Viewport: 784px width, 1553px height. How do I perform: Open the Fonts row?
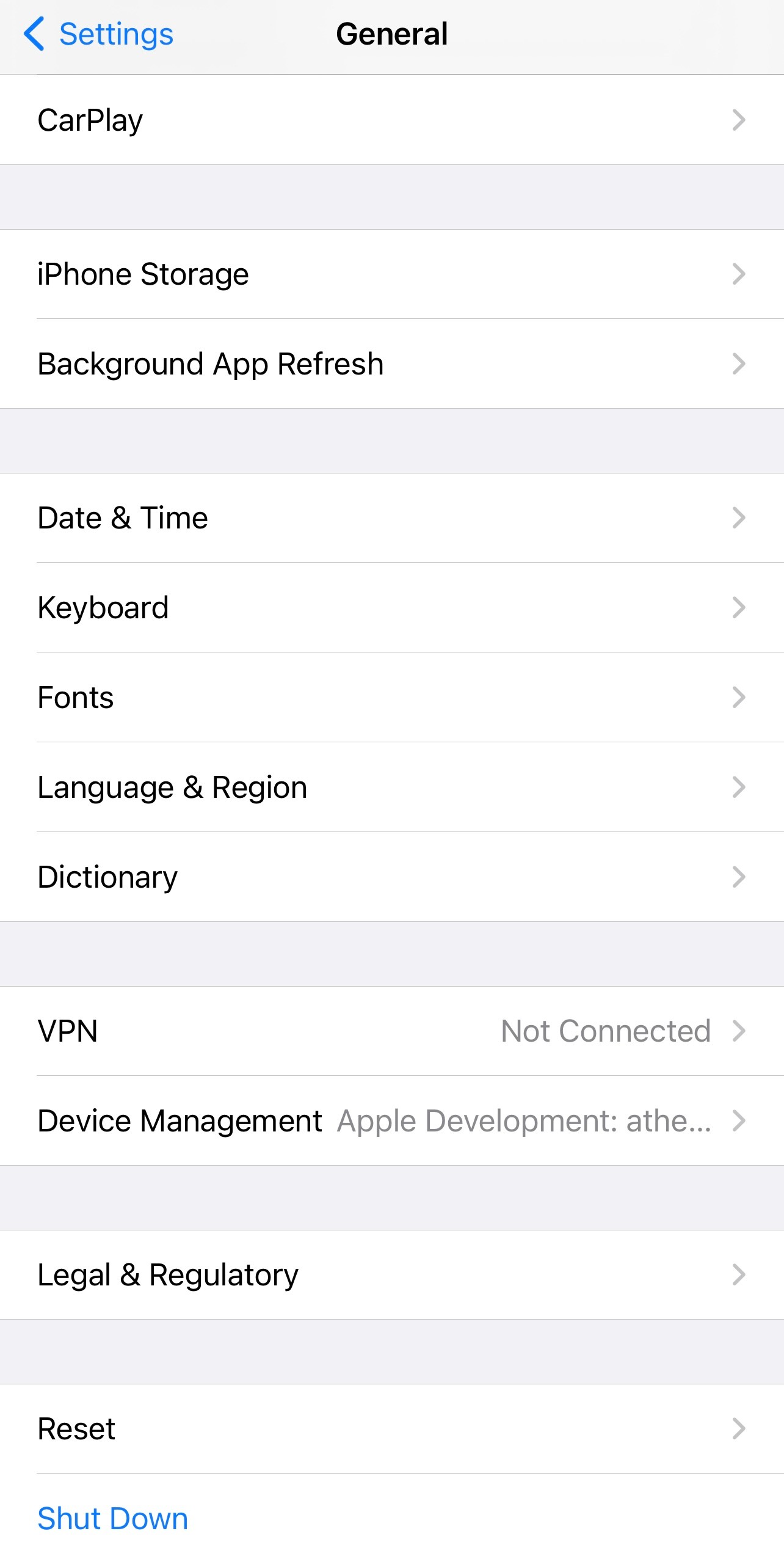click(x=391, y=698)
